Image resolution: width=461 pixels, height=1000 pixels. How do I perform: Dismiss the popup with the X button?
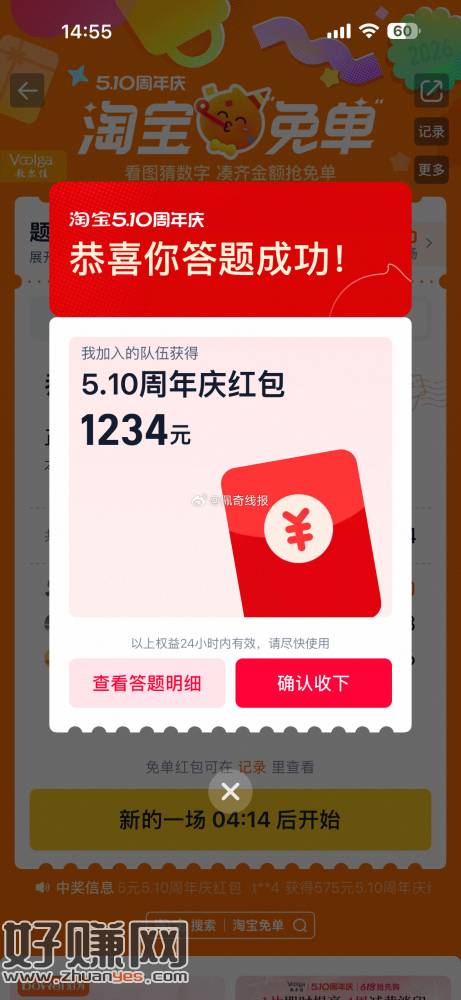(230, 792)
